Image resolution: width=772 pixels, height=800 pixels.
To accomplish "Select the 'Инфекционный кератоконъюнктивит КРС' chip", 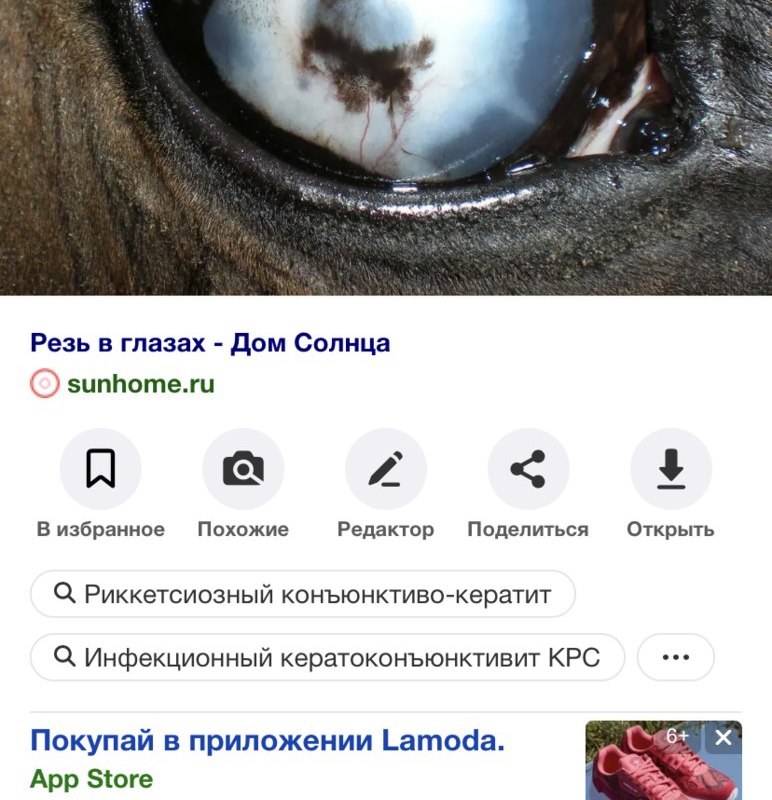I will point(327,658).
